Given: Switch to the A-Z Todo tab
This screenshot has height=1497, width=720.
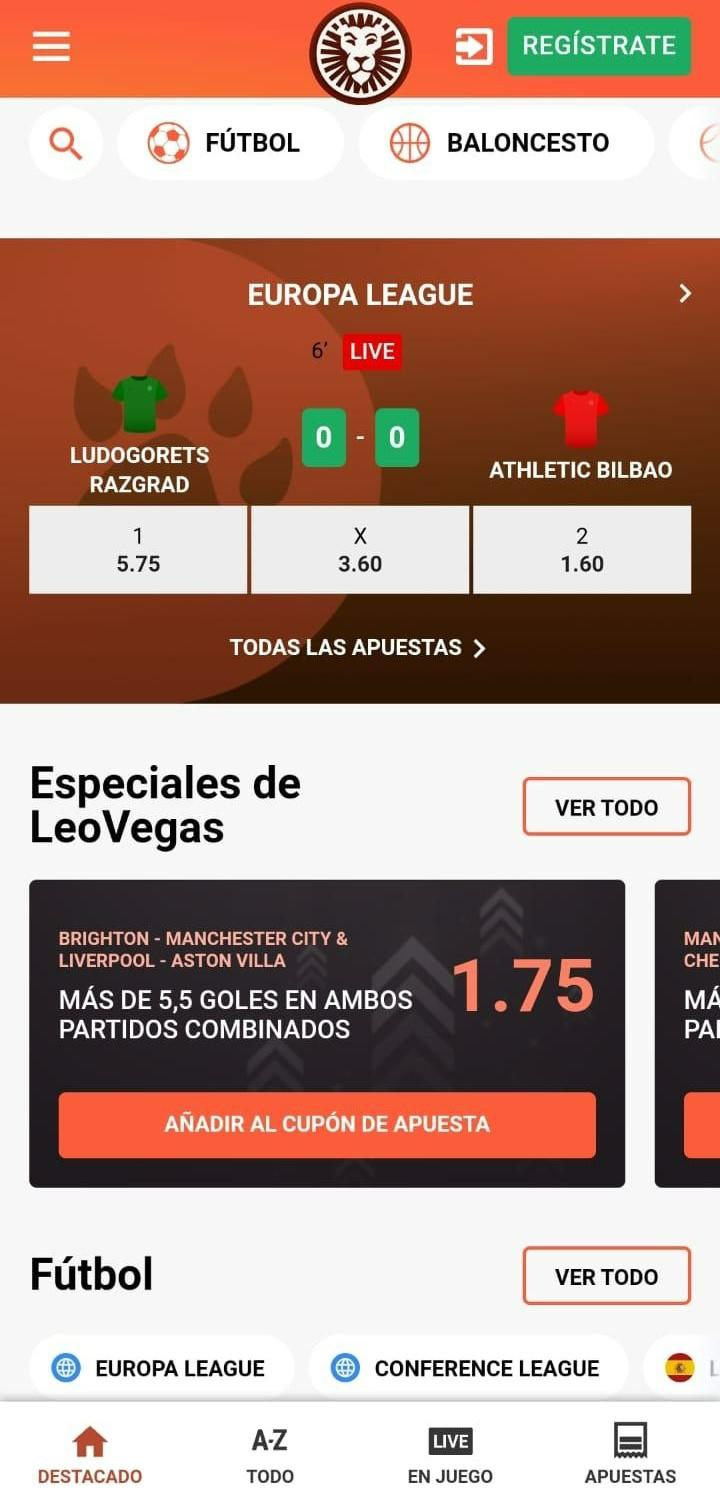Looking at the screenshot, I should click(270, 1454).
